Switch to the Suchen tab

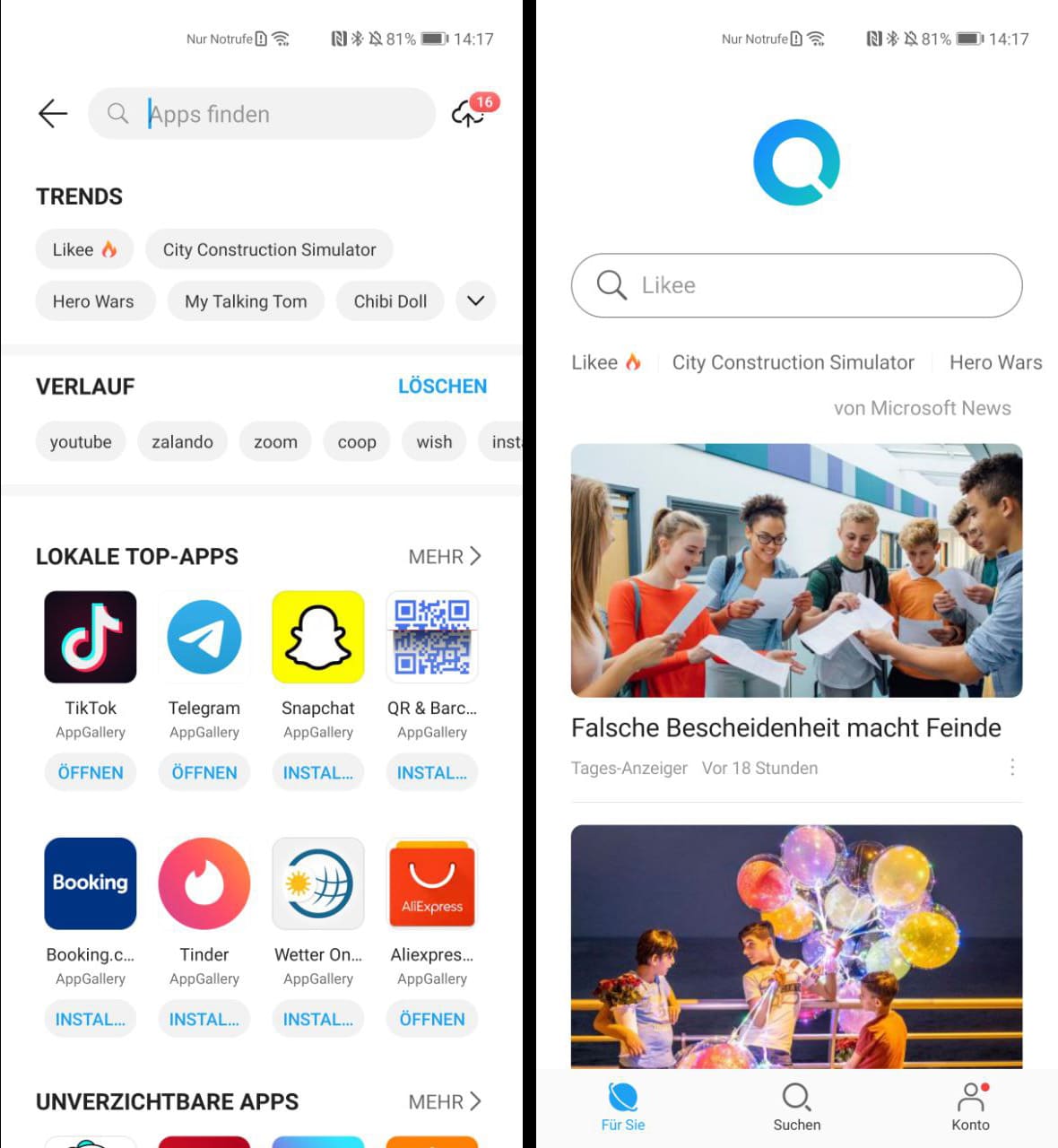796,1107
